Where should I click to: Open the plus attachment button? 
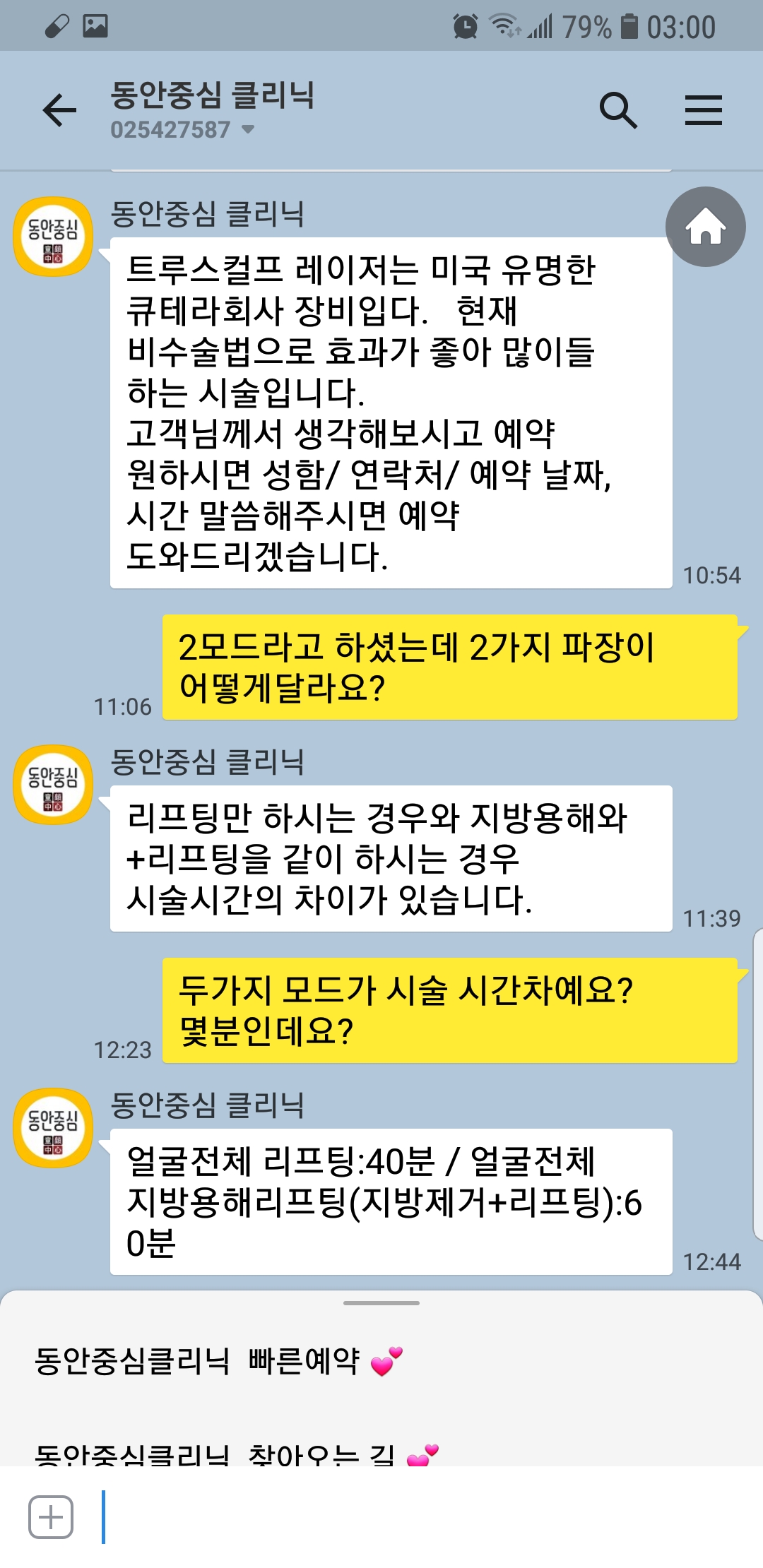tap(51, 1517)
